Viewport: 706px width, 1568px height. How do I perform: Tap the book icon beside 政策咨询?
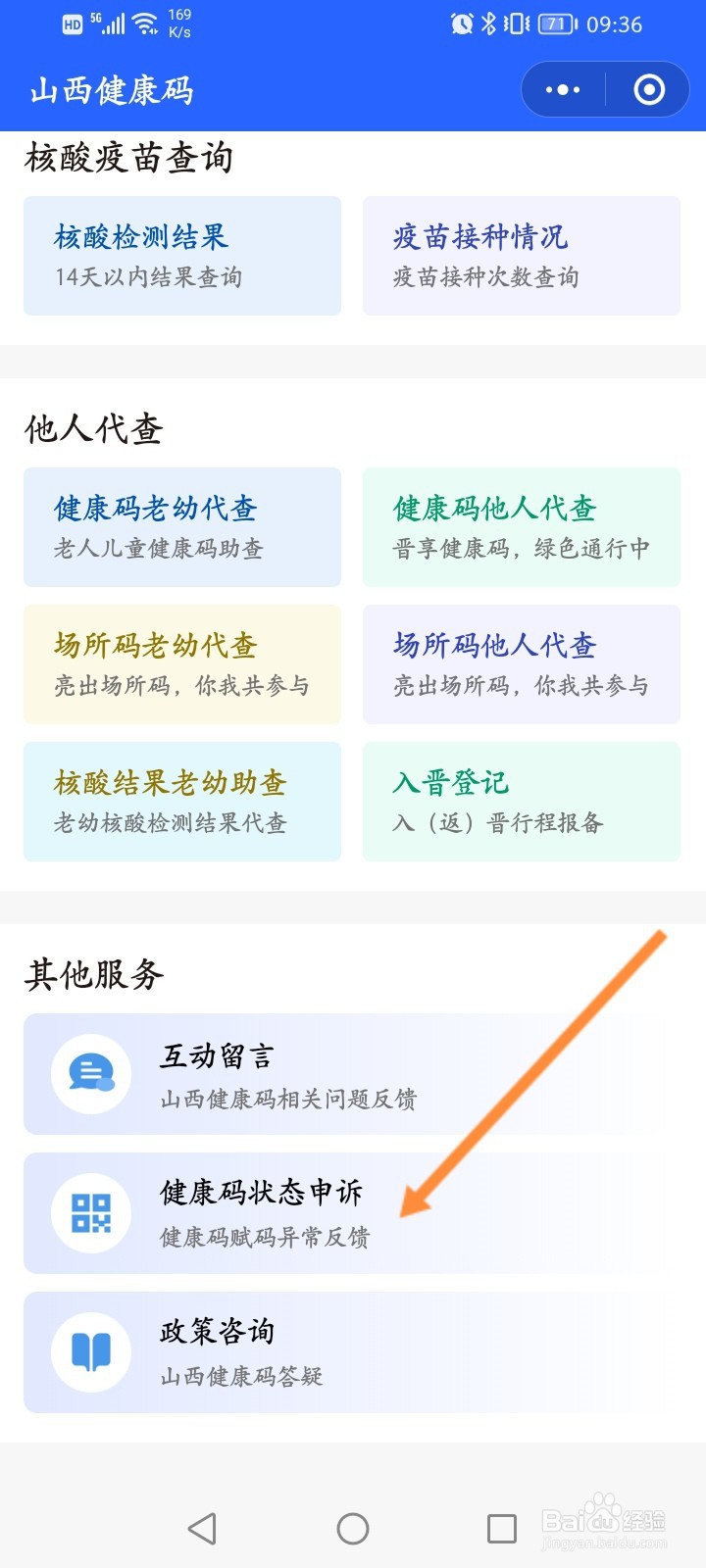click(x=90, y=1352)
